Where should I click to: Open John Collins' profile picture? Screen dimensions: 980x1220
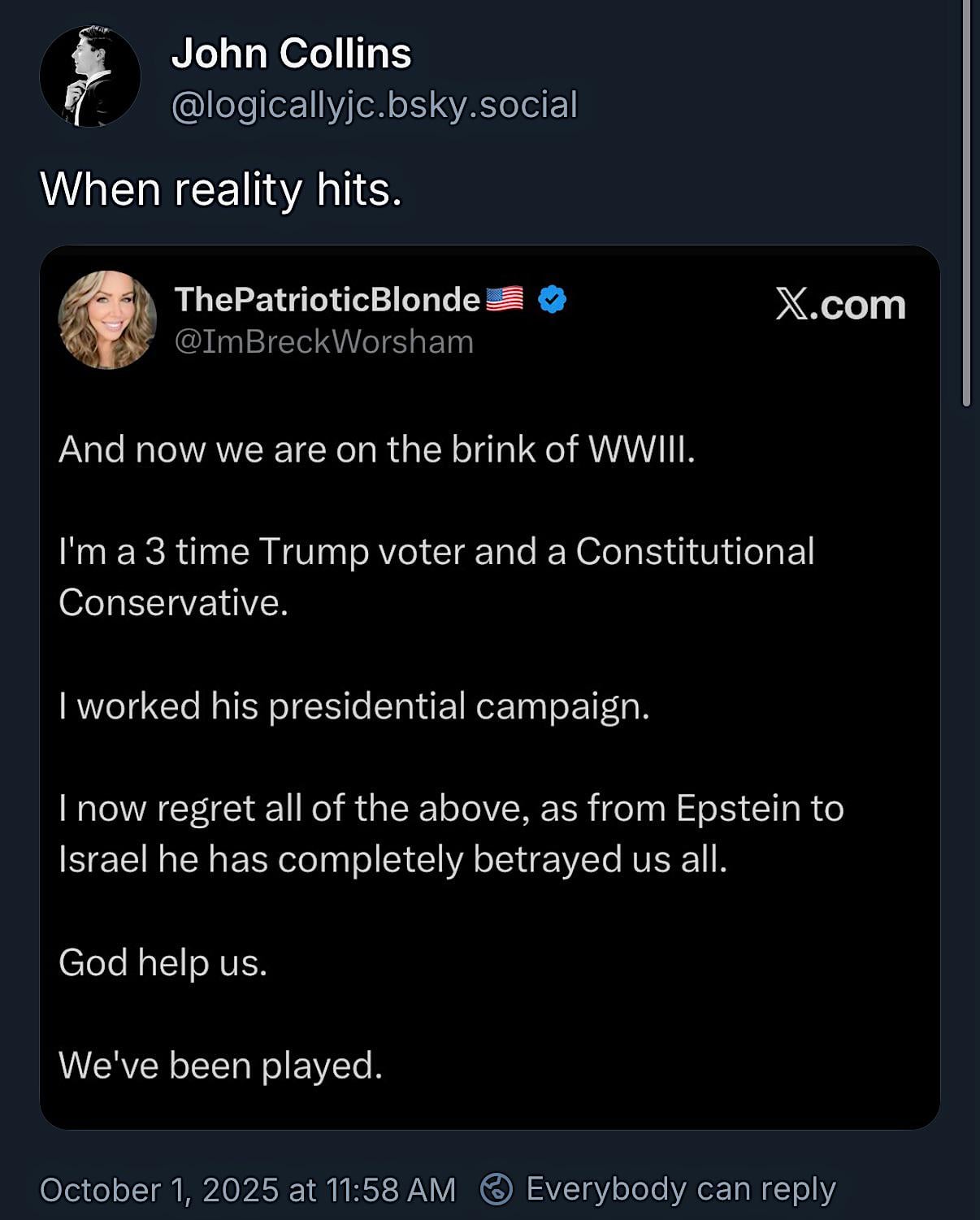coord(90,77)
